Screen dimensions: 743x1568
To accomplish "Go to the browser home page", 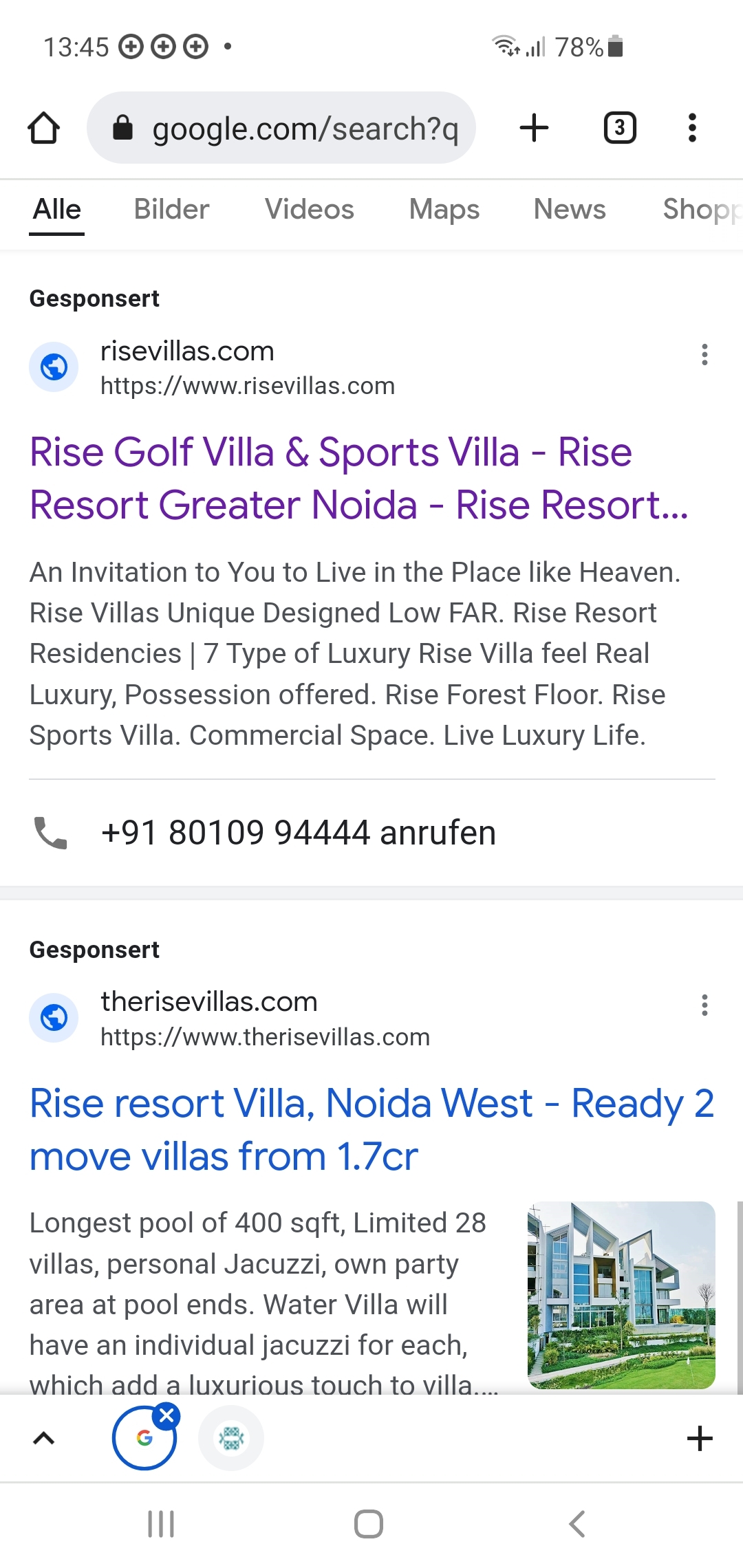I will [x=43, y=128].
